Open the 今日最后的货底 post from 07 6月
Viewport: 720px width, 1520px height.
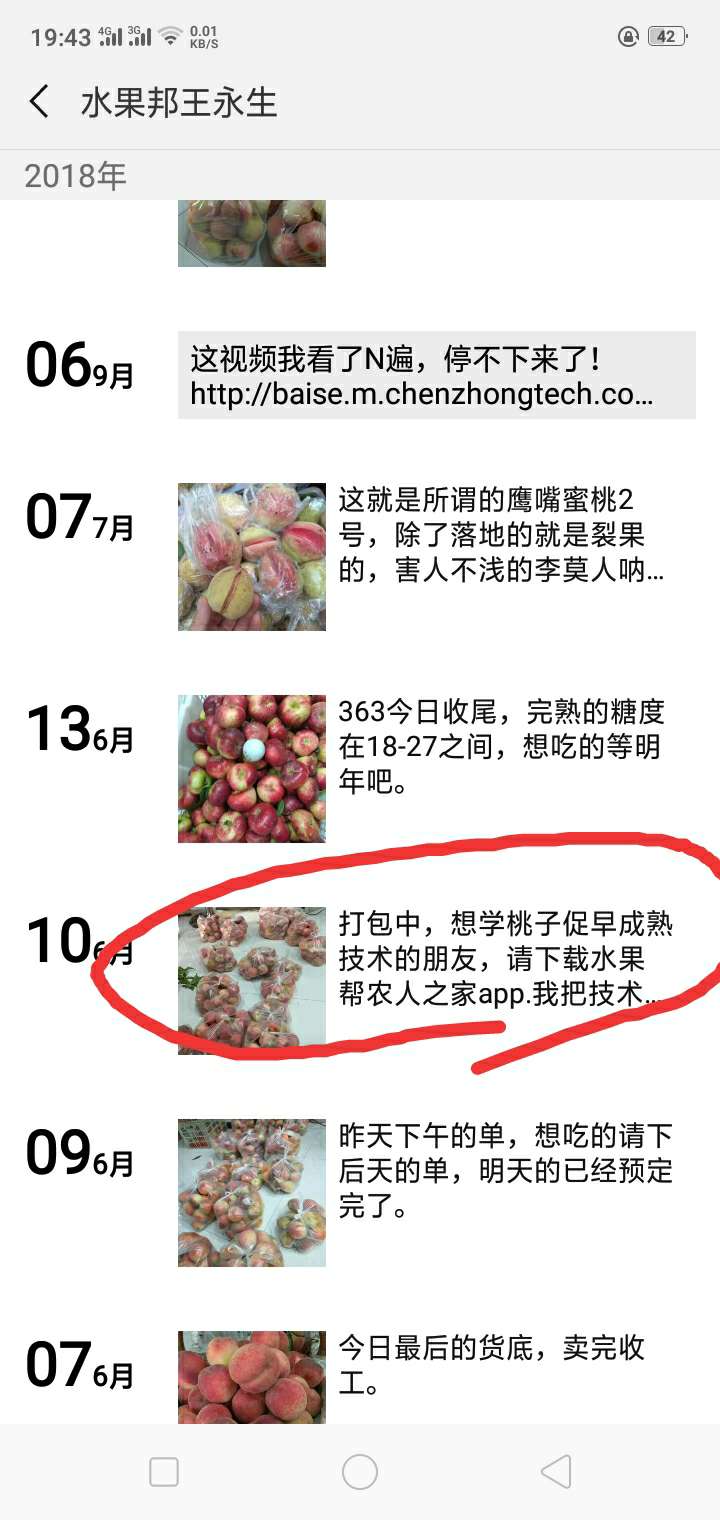(x=436, y=1377)
